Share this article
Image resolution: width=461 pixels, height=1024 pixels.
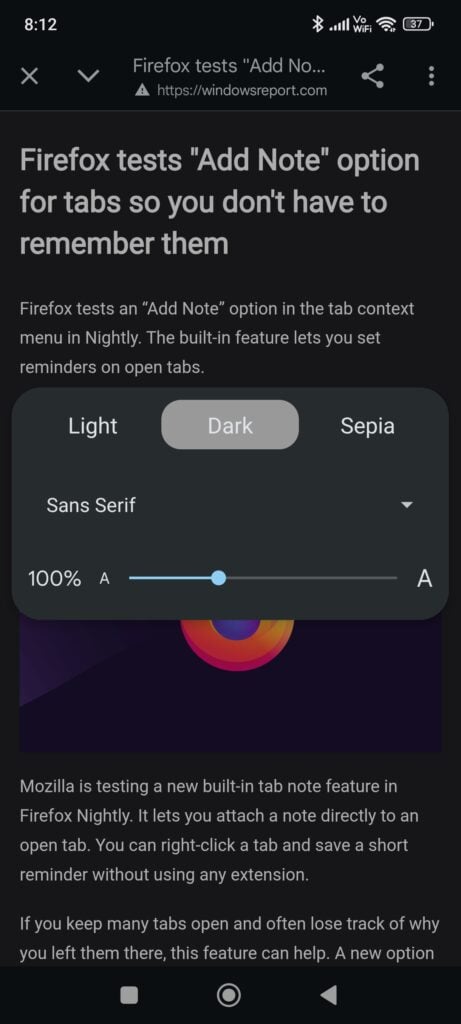[373, 77]
